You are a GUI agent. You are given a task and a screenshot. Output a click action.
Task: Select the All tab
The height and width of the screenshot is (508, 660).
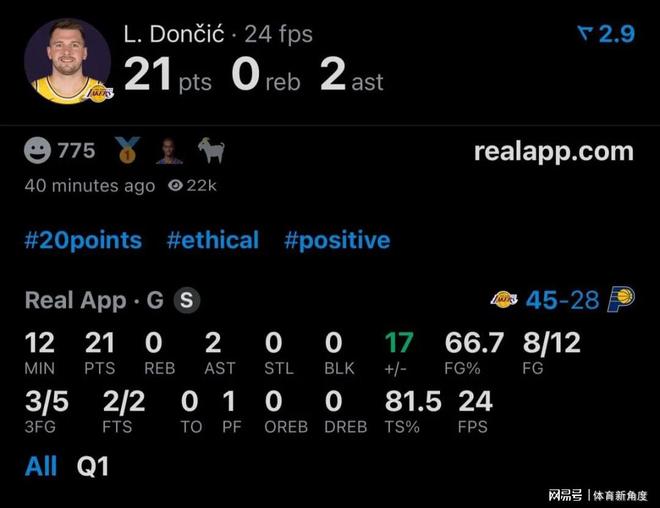tap(41, 466)
